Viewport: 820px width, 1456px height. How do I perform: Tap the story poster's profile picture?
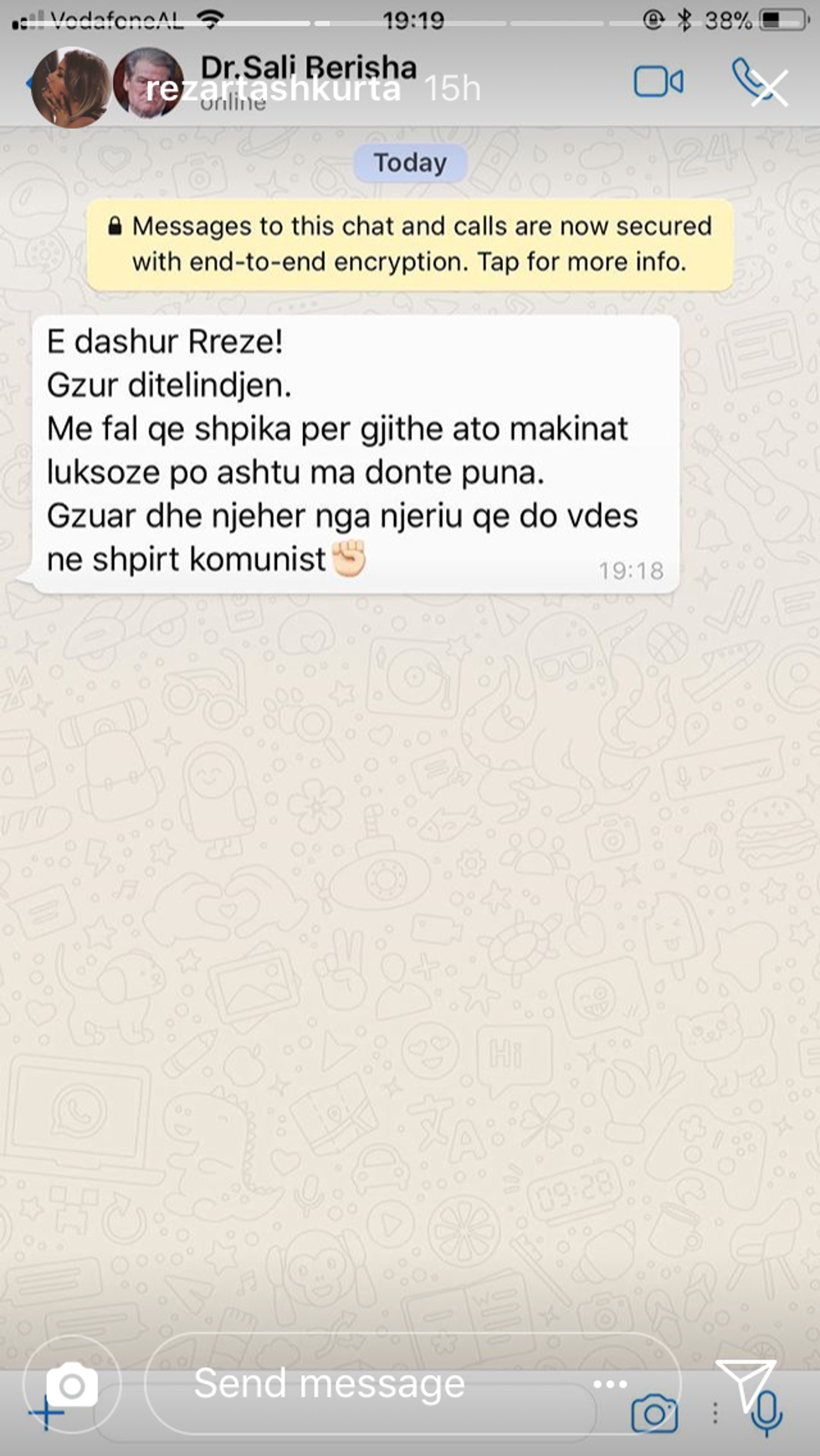click(x=70, y=87)
